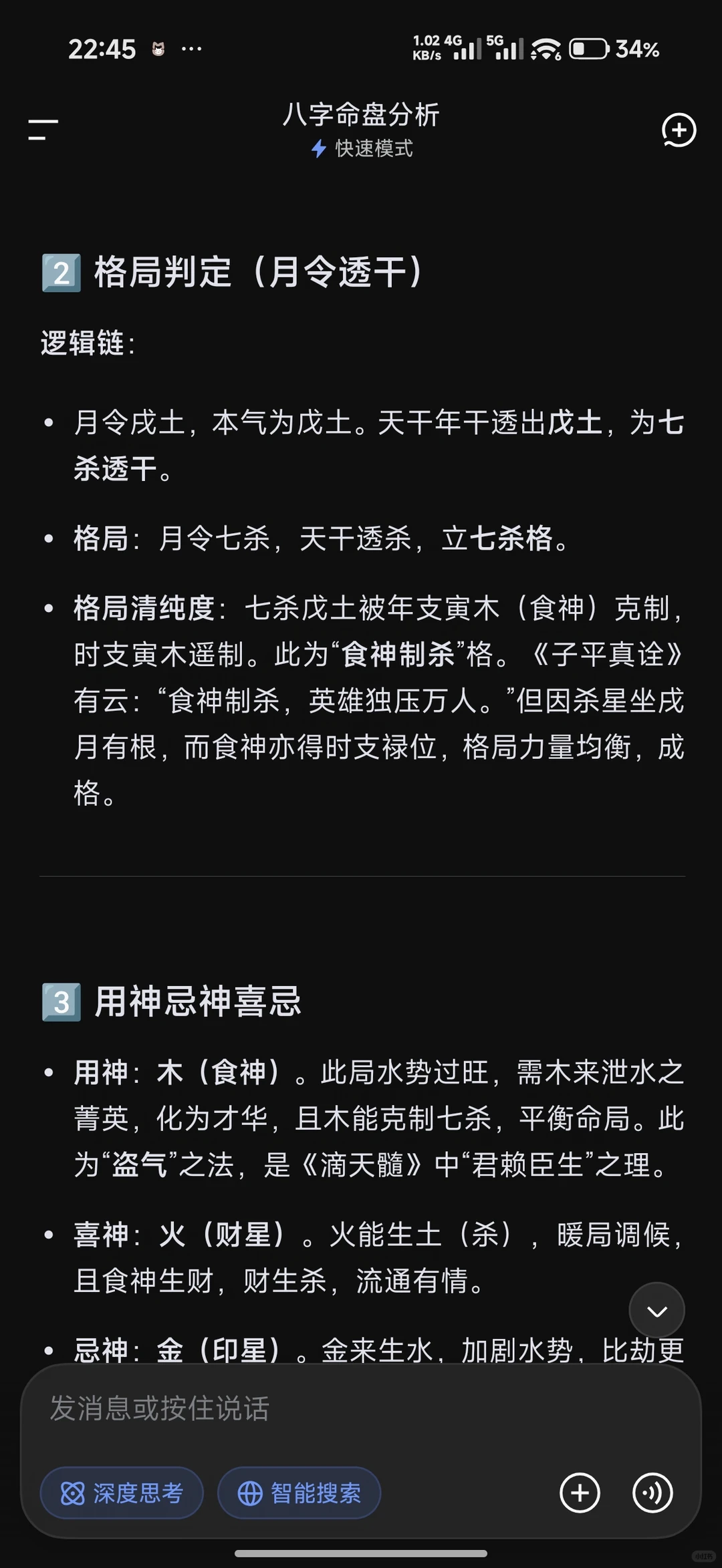Open the plus attachment menu
The image size is (722, 1568).
point(580,1493)
